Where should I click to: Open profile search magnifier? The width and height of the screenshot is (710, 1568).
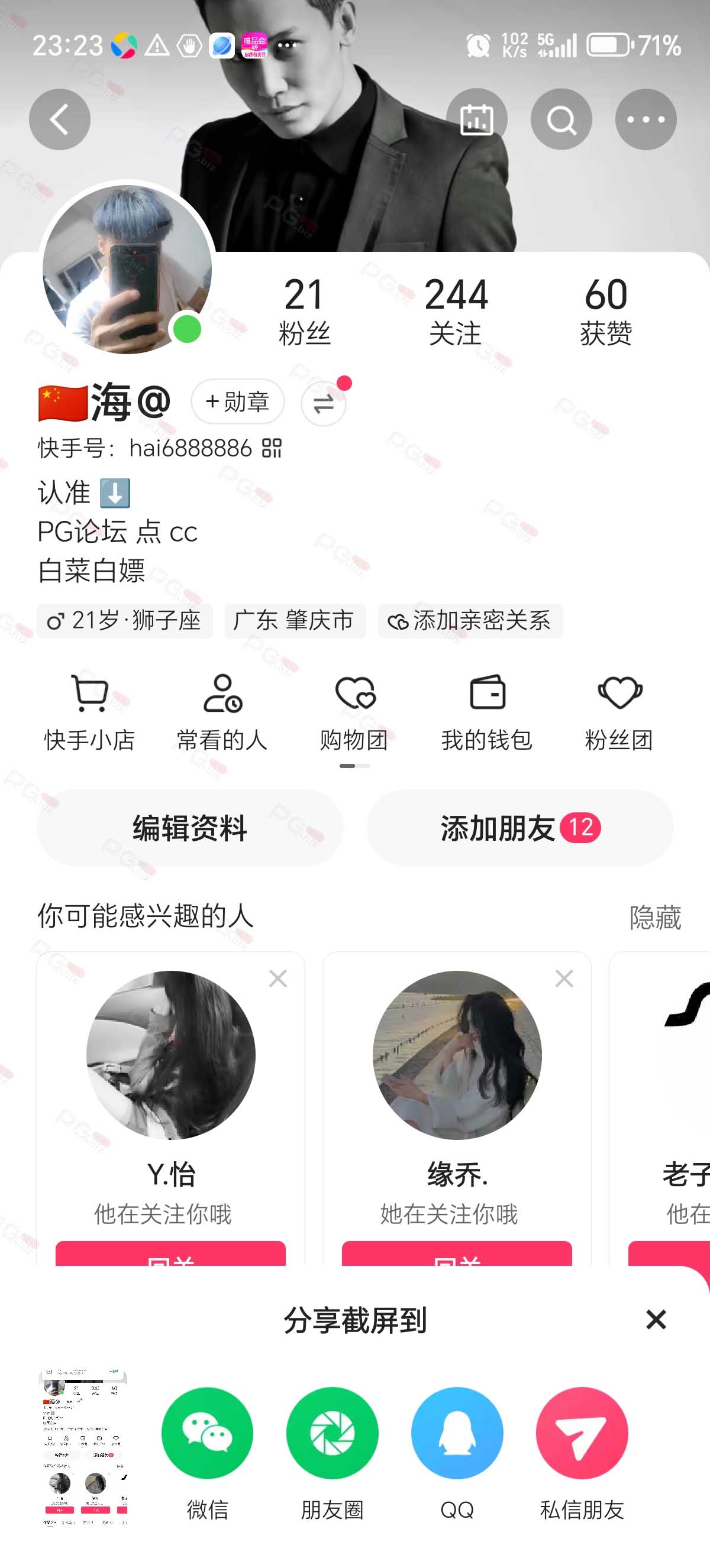tap(561, 119)
